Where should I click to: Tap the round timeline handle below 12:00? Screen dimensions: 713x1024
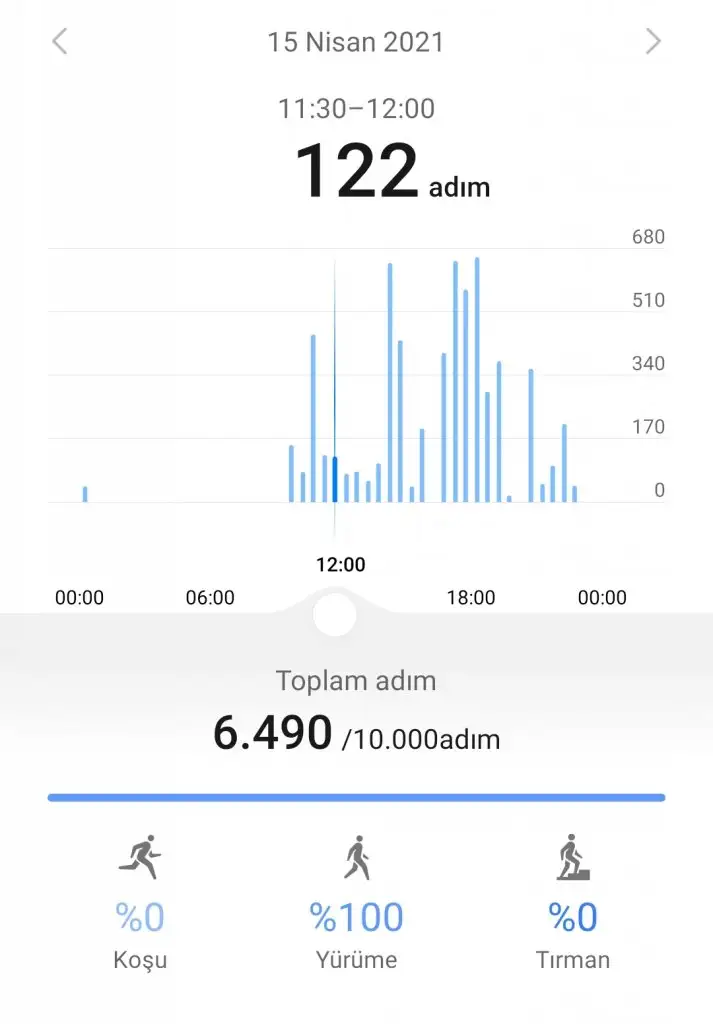pos(334,614)
